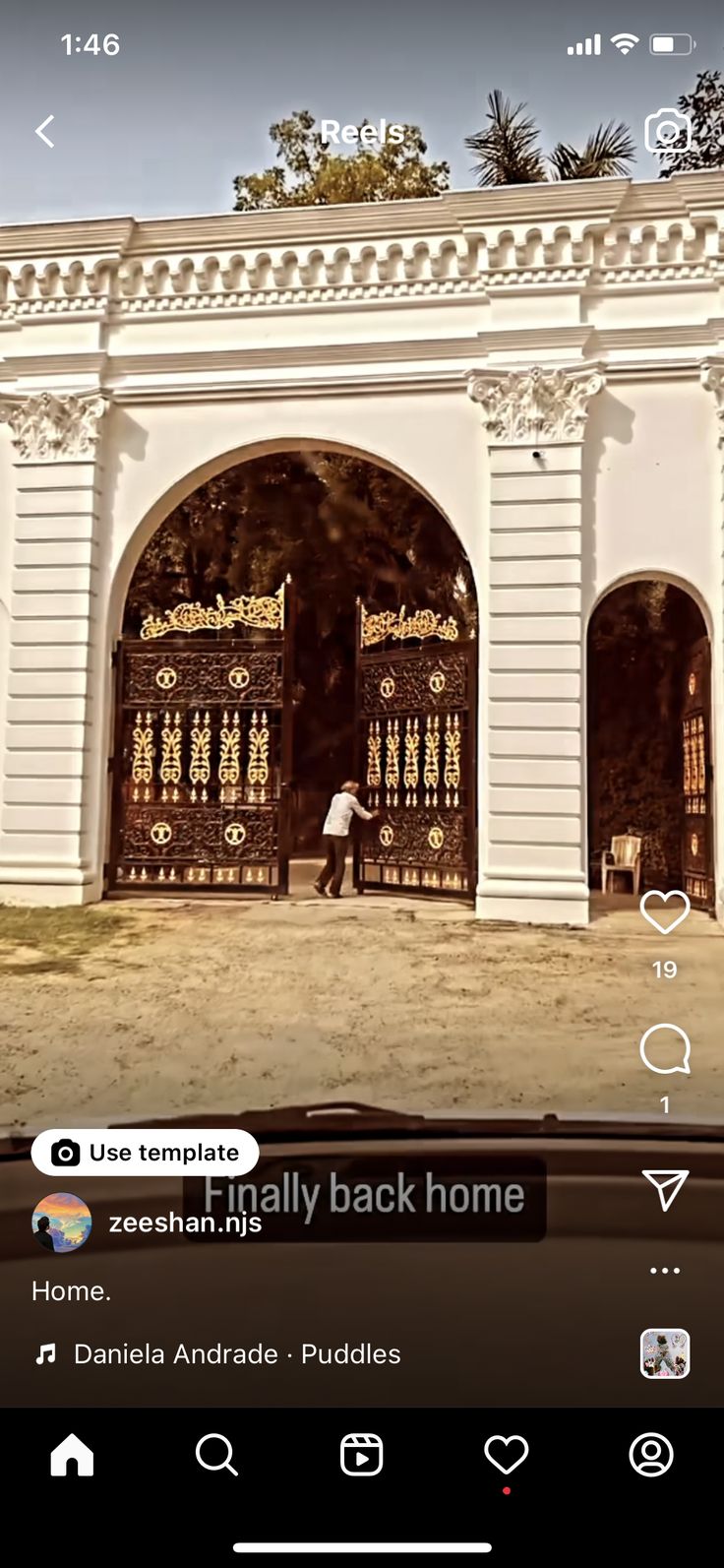Open the audio Daniela Andrade · Puddles
Screen dimensions: 724x1568
[x=236, y=1354]
